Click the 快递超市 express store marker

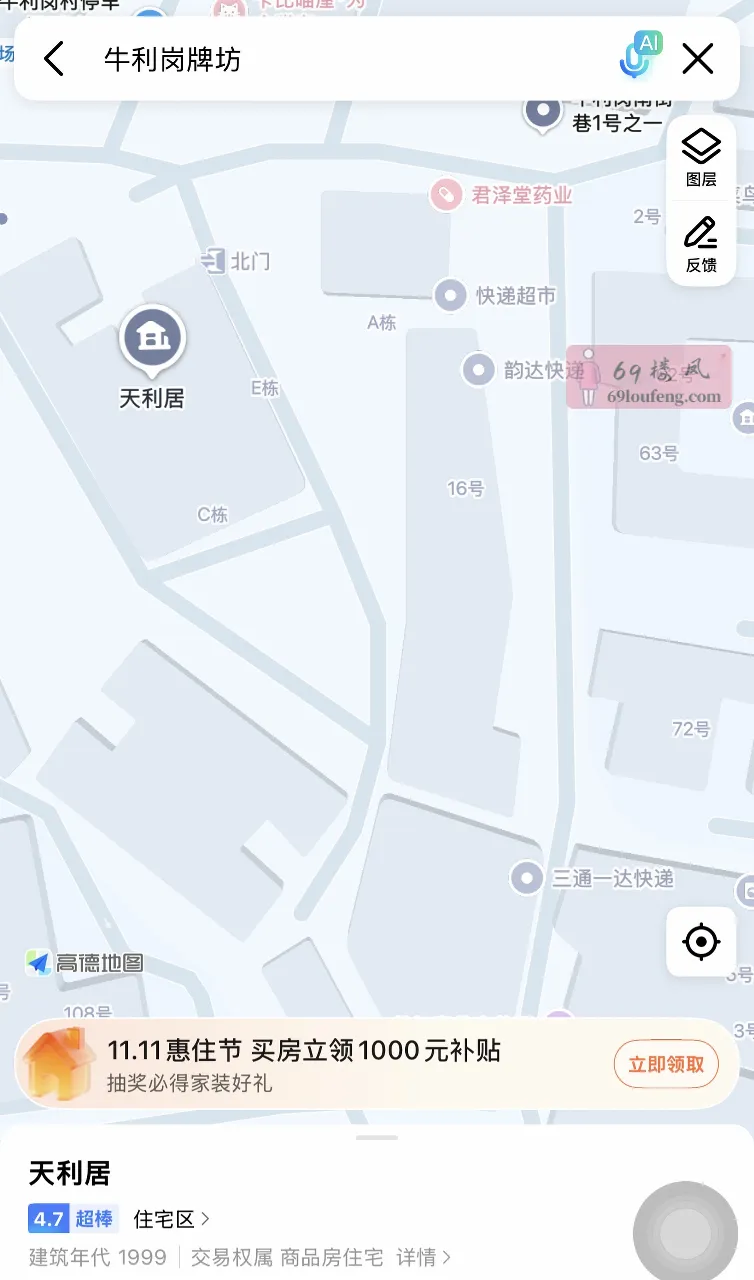[449, 296]
